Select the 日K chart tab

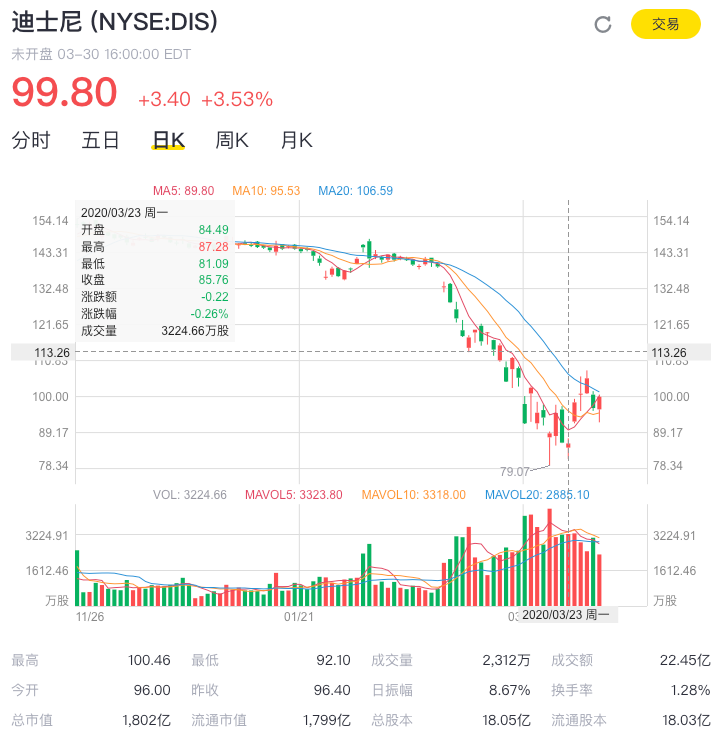click(168, 141)
